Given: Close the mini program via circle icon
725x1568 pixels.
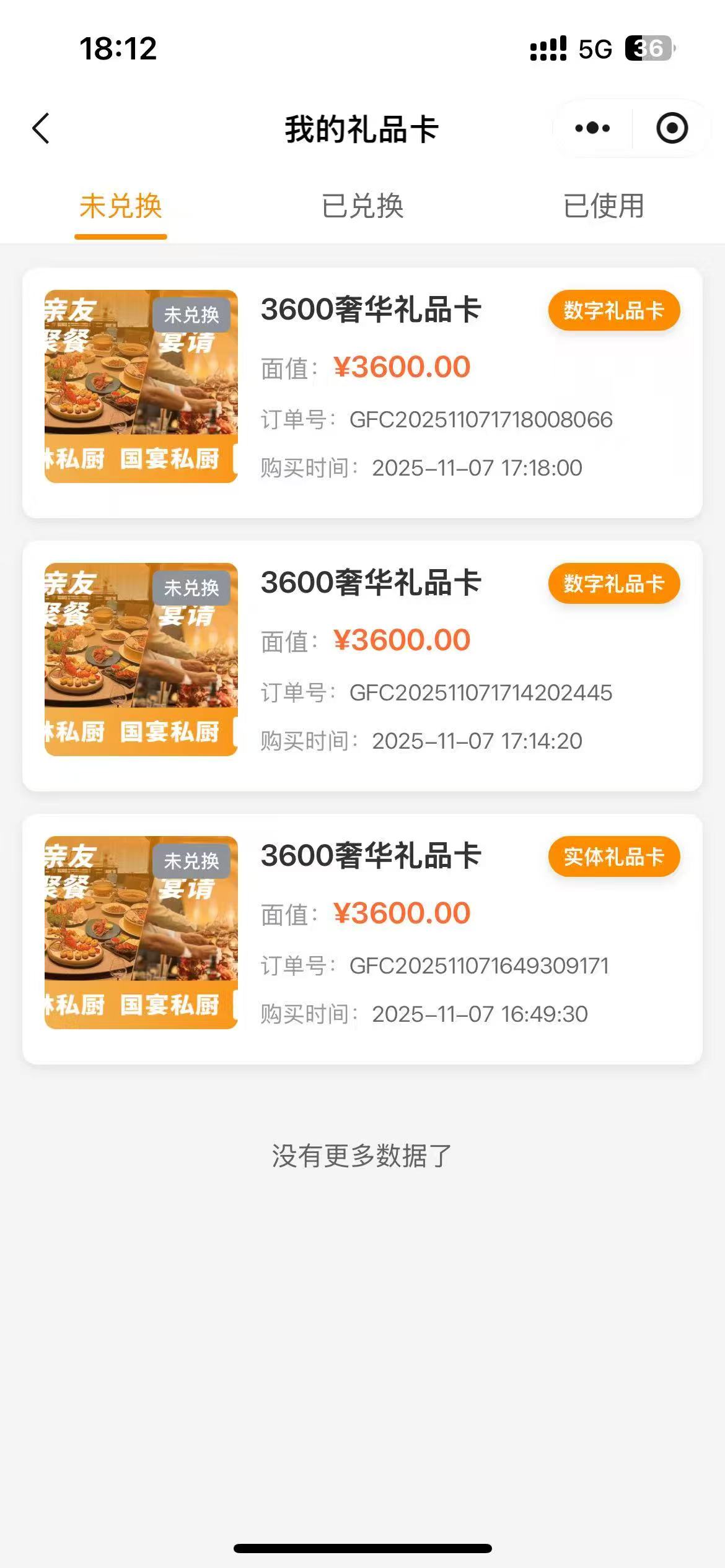Looking at the screenshot, I should (x=672, y=128).
